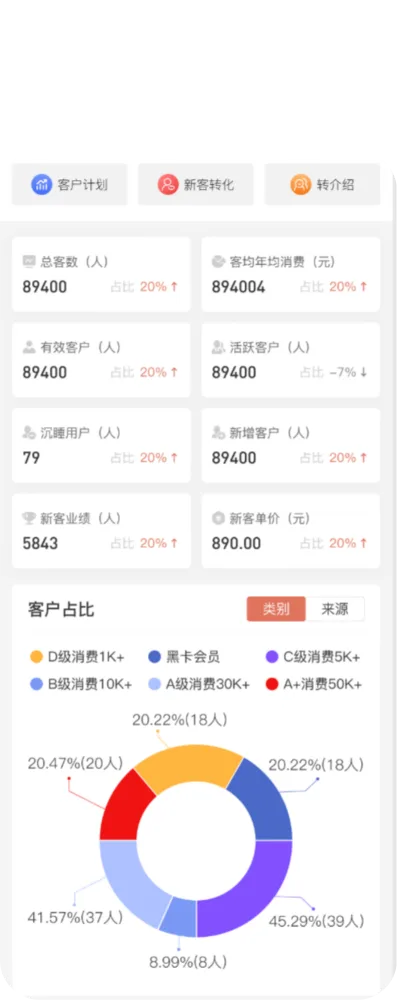Switch to the 类别 segment
Viewport: 397px width, 1000px height.
(x=276, y=609)
